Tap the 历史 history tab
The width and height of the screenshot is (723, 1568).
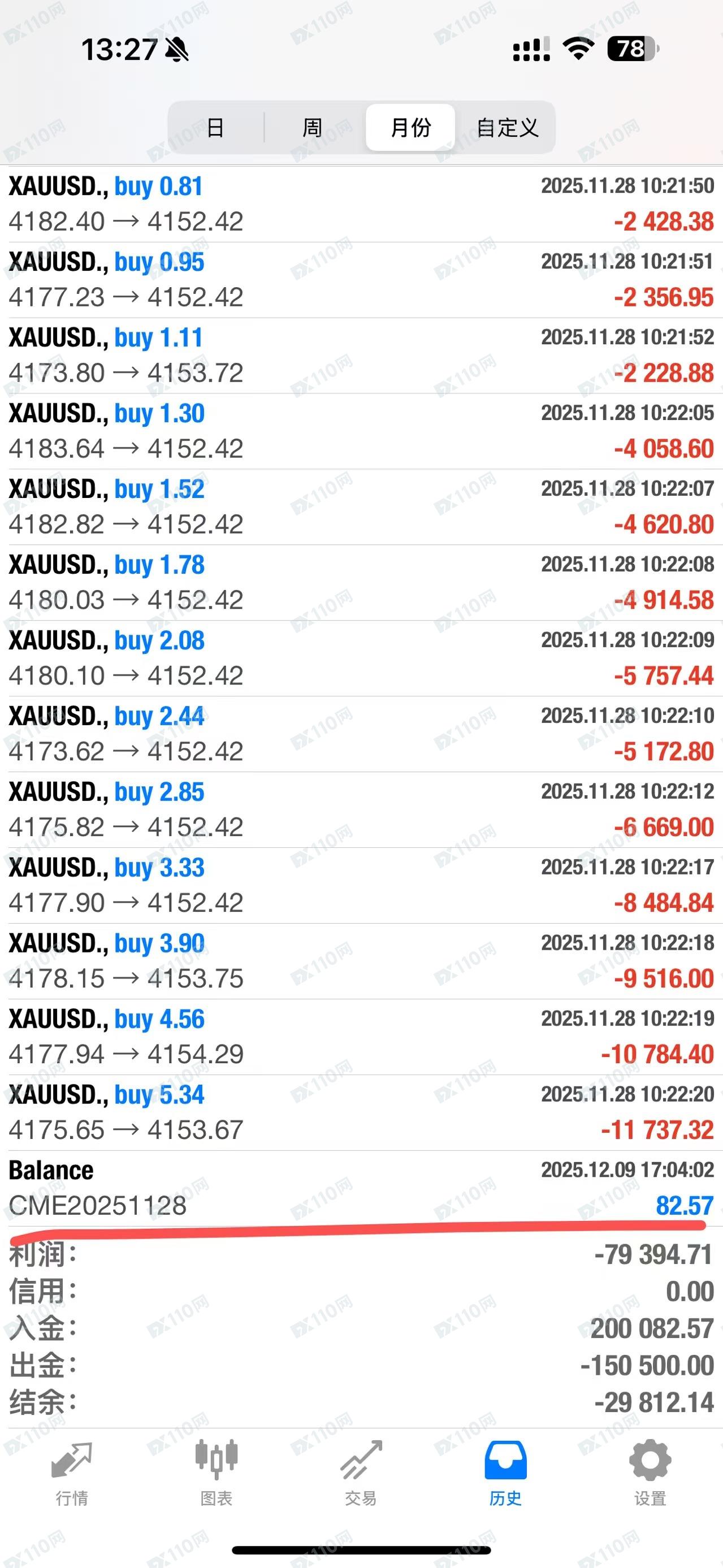(505, 1473)
